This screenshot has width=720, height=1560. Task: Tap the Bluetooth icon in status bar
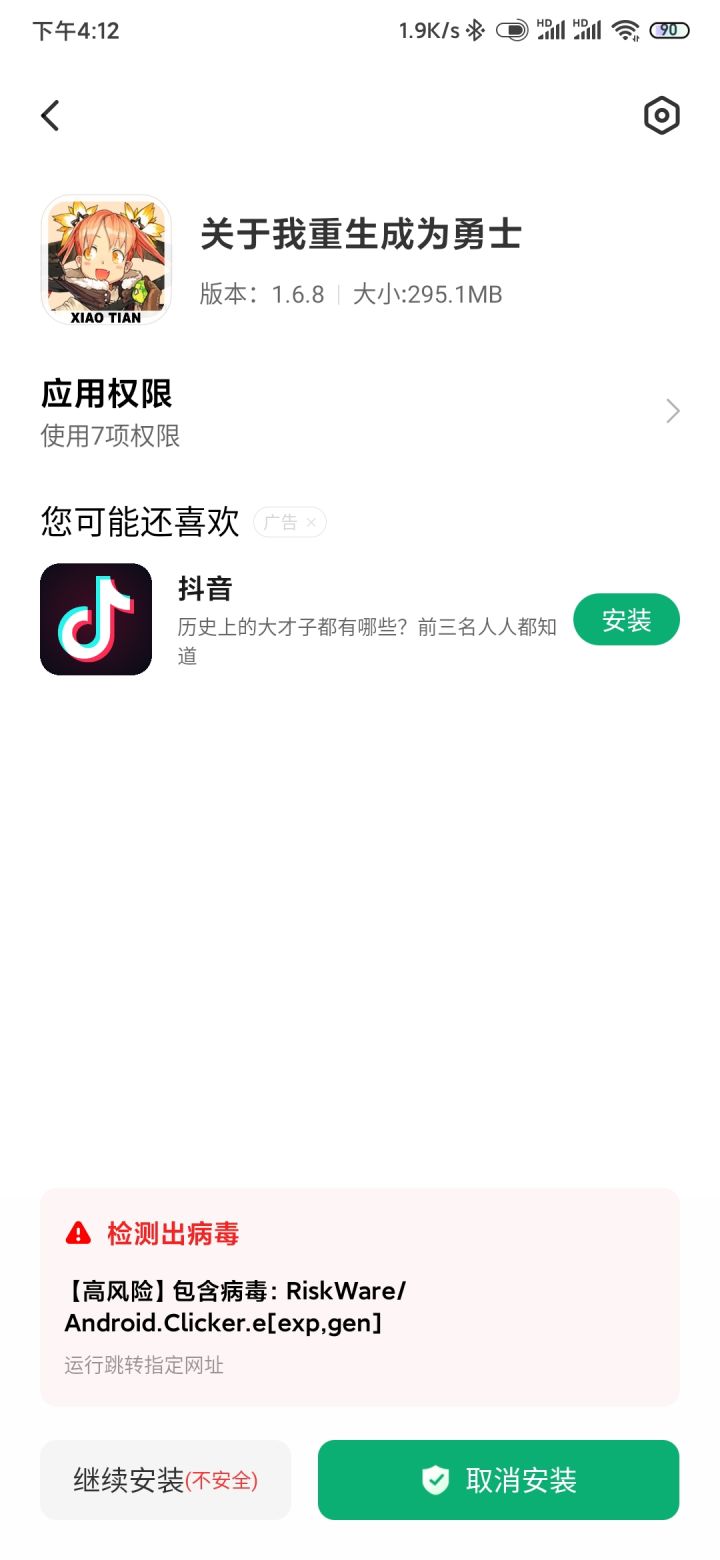[x=474, y=30]
